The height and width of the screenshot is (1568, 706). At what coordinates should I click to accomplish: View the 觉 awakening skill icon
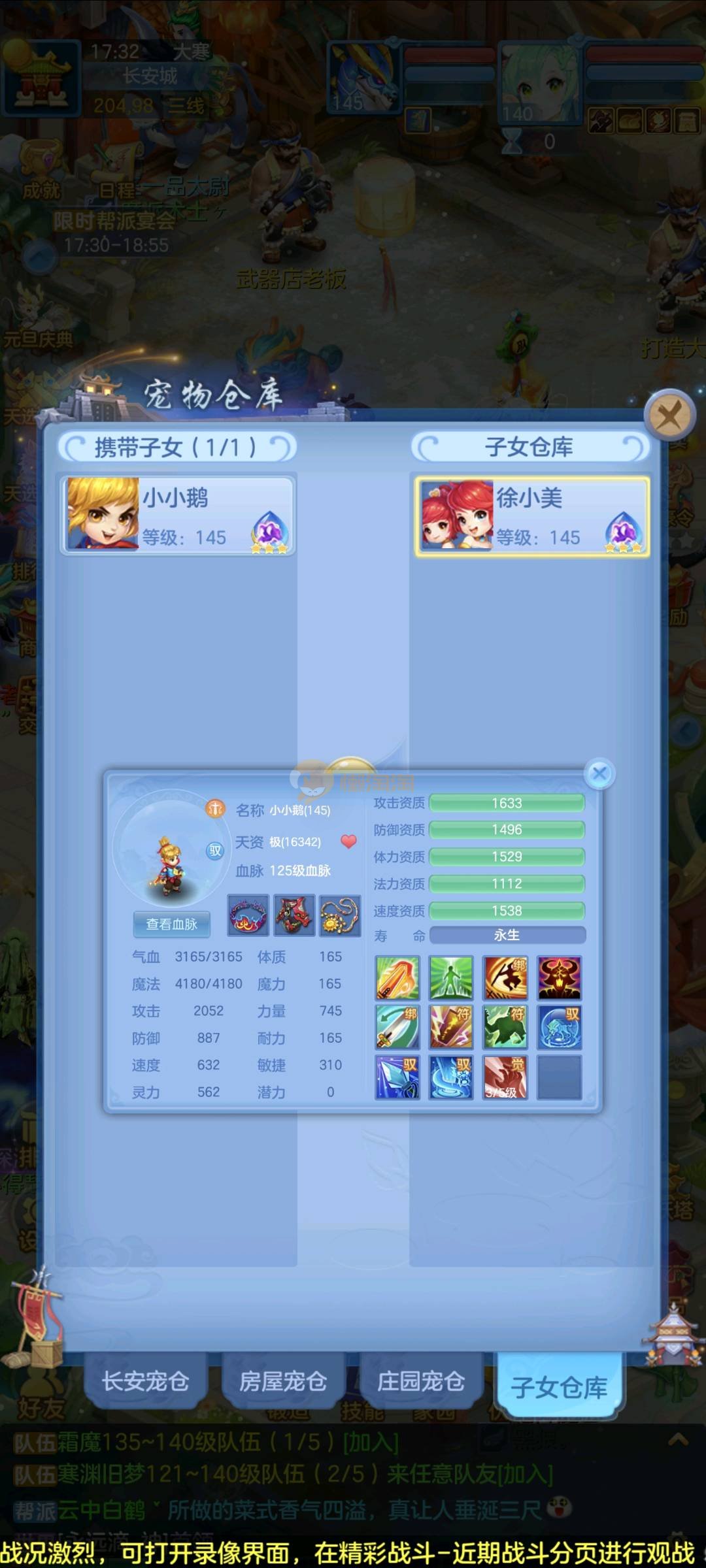tap(505, 1077)
